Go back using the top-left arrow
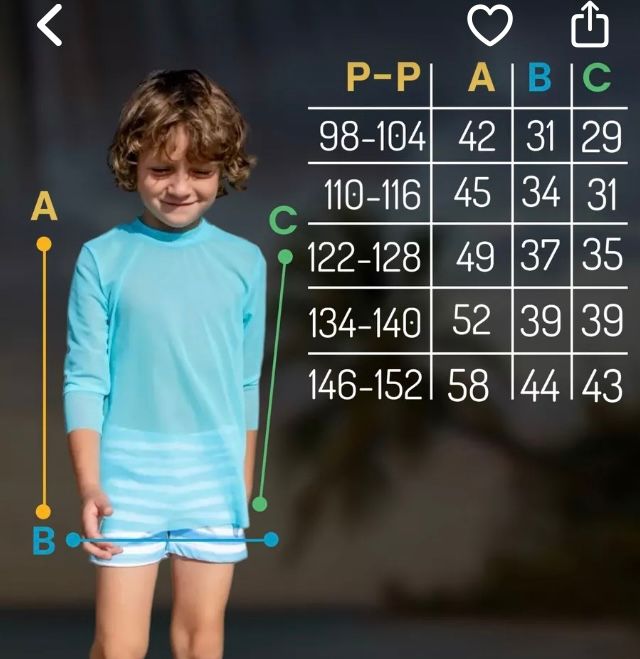 coord(50,24)
